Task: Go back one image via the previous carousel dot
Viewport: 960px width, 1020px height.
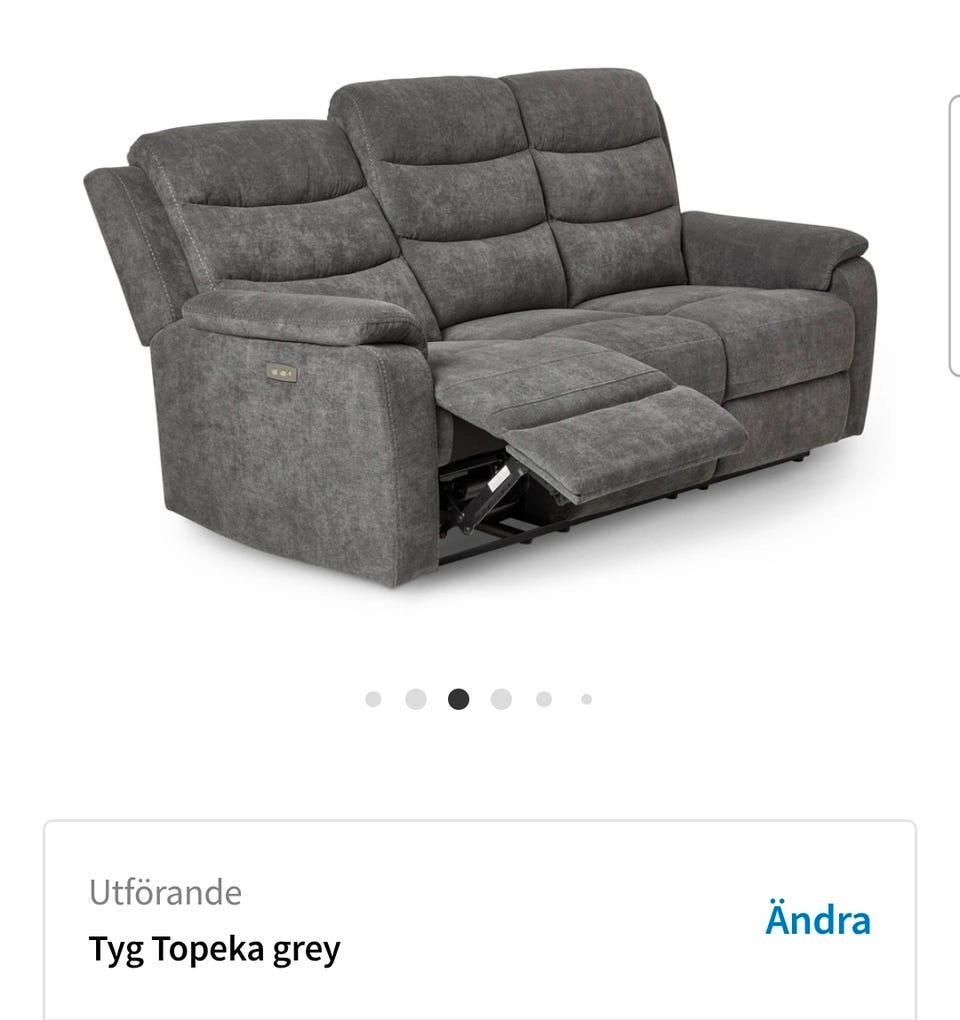Action: point(415,700)
